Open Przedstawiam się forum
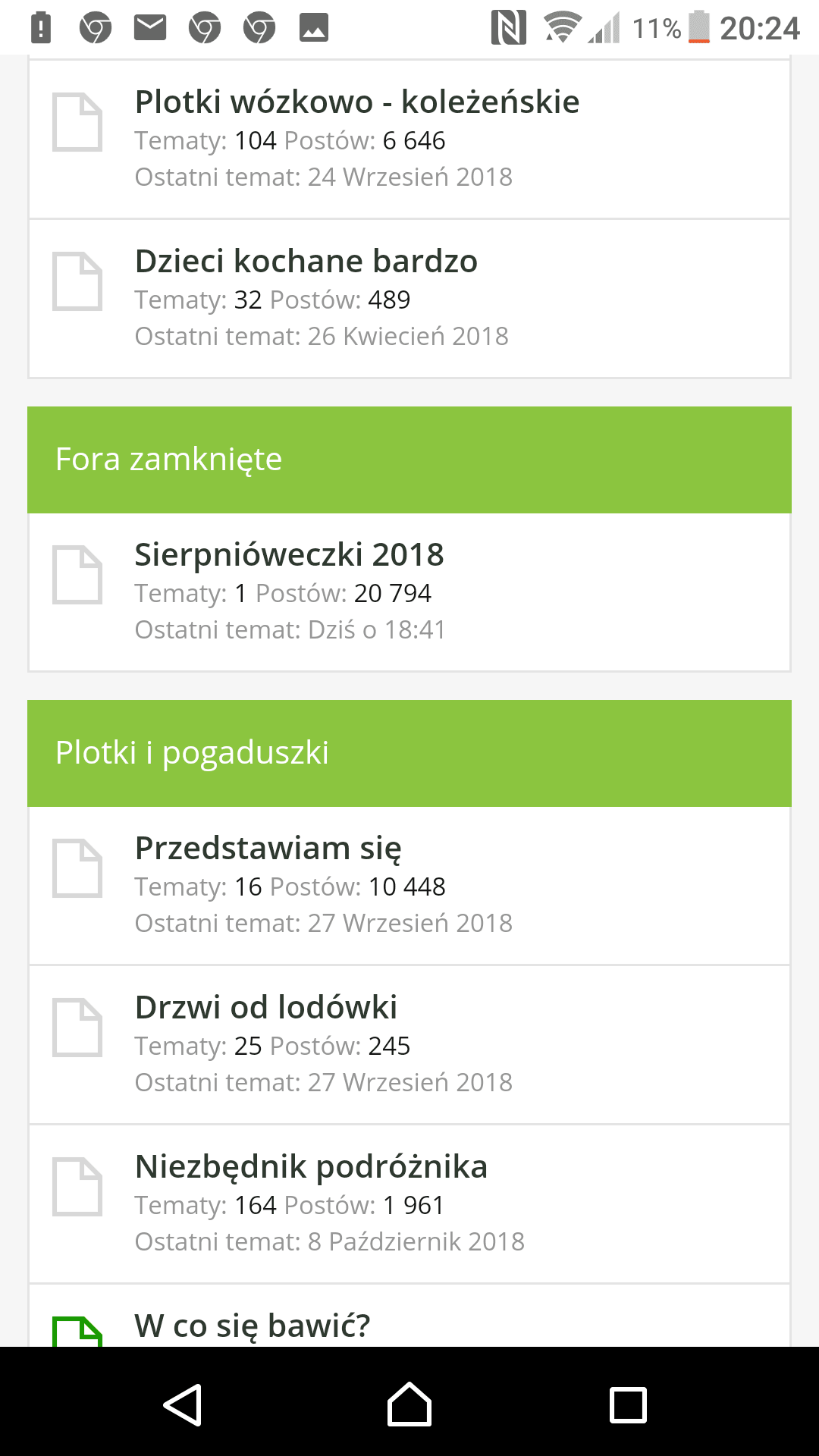 coord(268,849)
